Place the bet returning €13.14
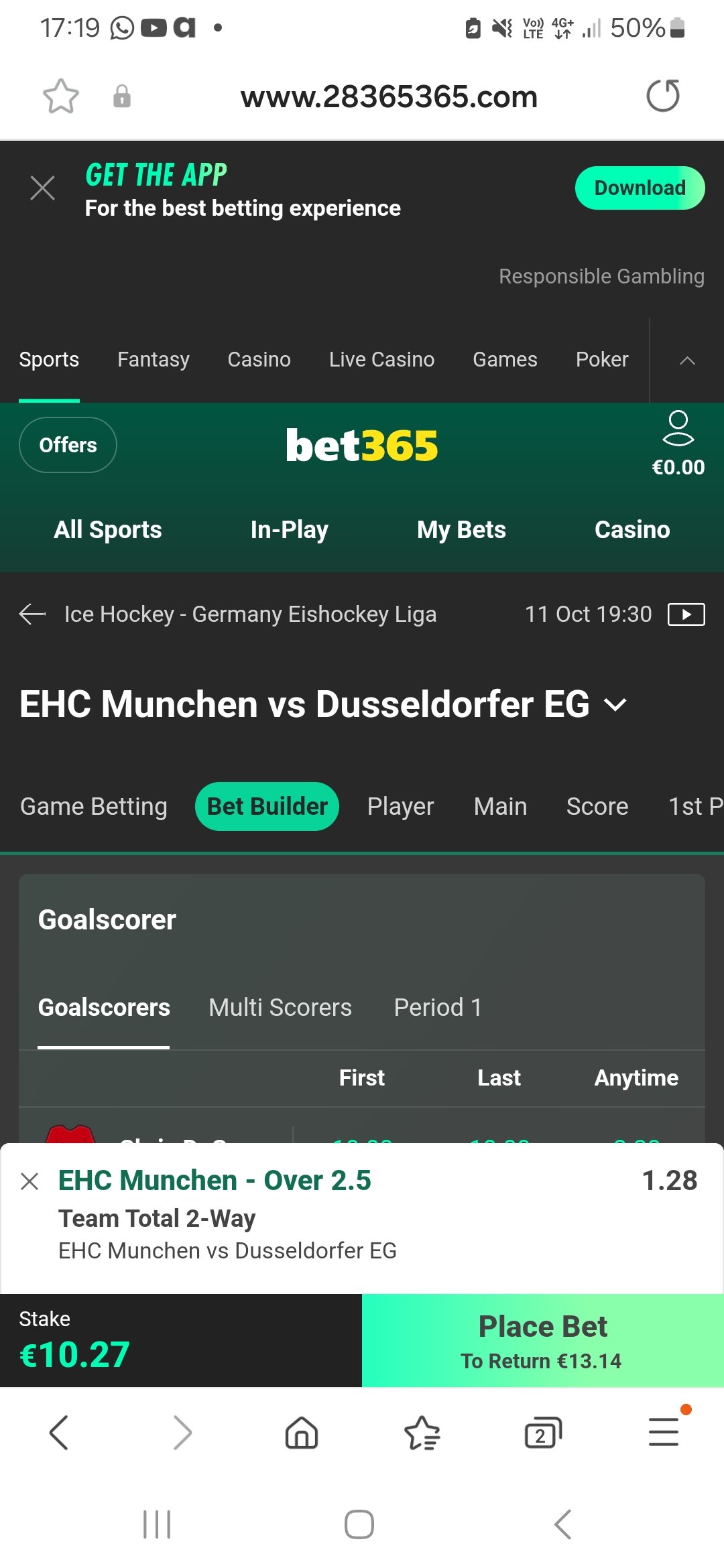Image resolution: width=724 pixels, height=1568 pixels. coord(542,1341)
